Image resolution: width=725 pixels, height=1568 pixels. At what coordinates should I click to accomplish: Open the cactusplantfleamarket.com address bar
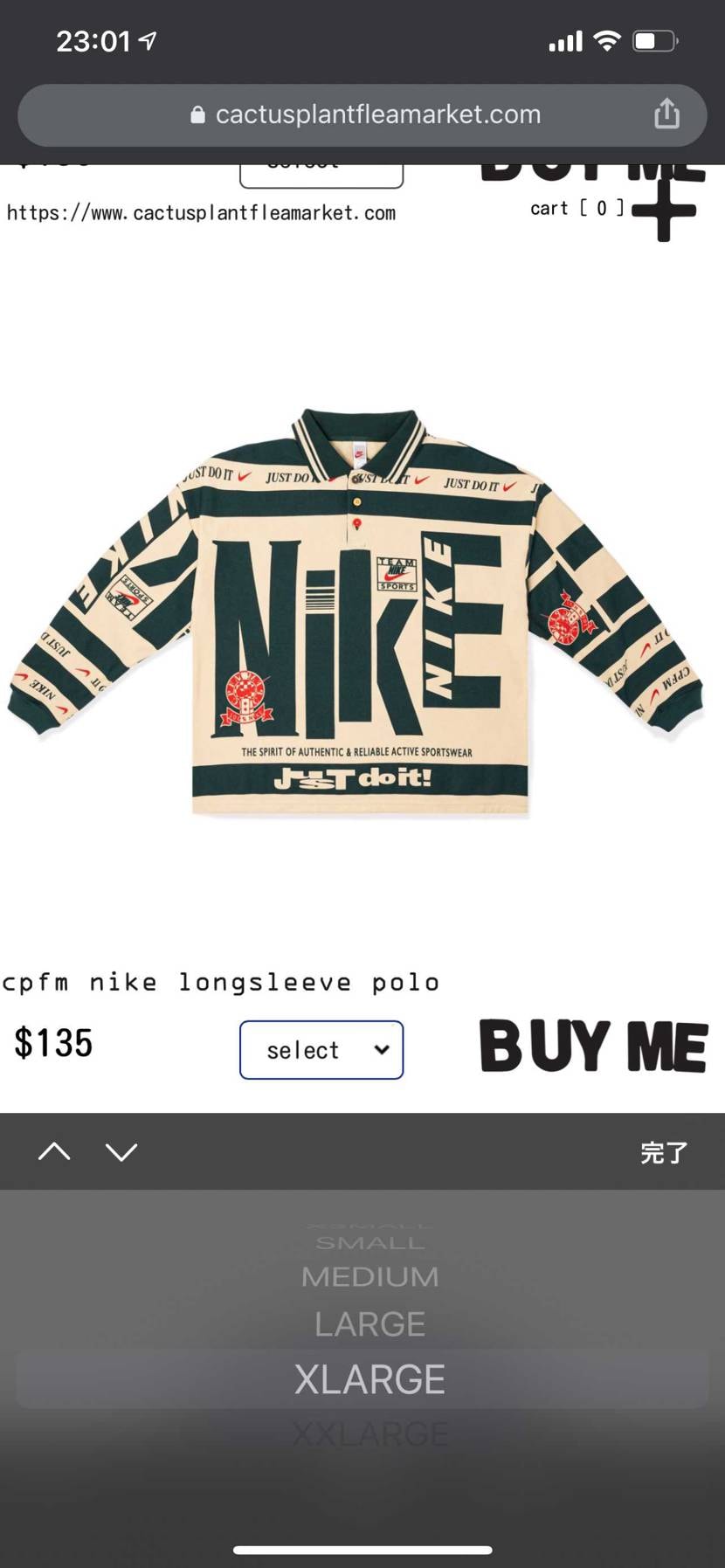[367, 114]
